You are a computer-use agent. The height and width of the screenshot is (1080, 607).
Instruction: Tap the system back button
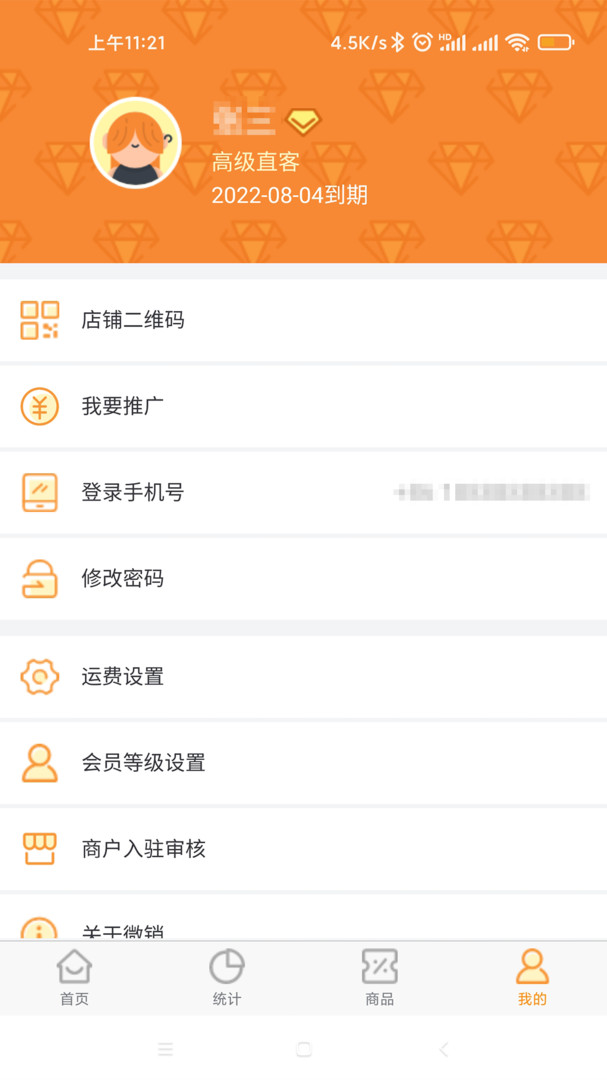[x=444, y=1049]
